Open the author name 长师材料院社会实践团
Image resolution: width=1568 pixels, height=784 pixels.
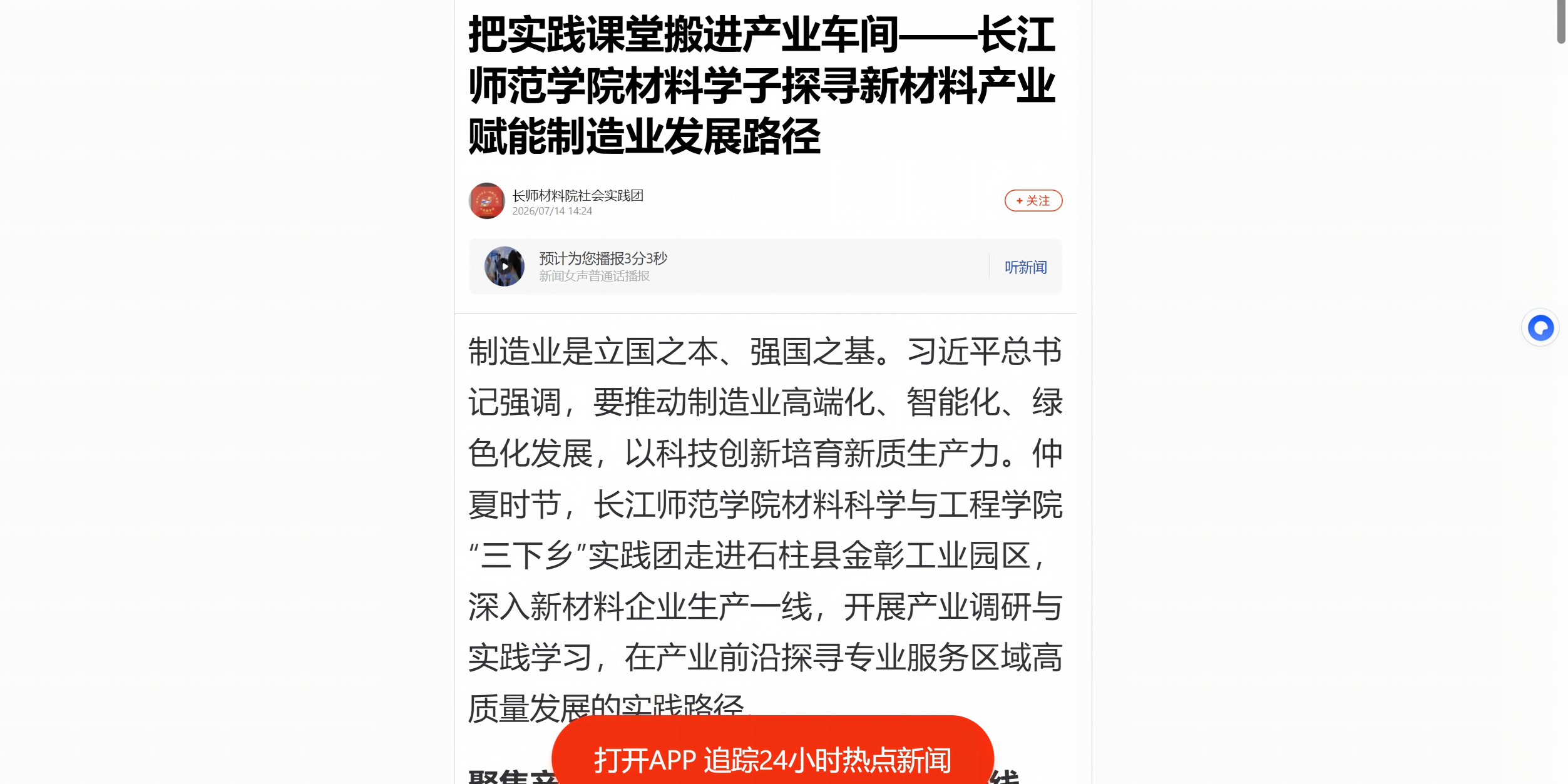click(578, 196)
